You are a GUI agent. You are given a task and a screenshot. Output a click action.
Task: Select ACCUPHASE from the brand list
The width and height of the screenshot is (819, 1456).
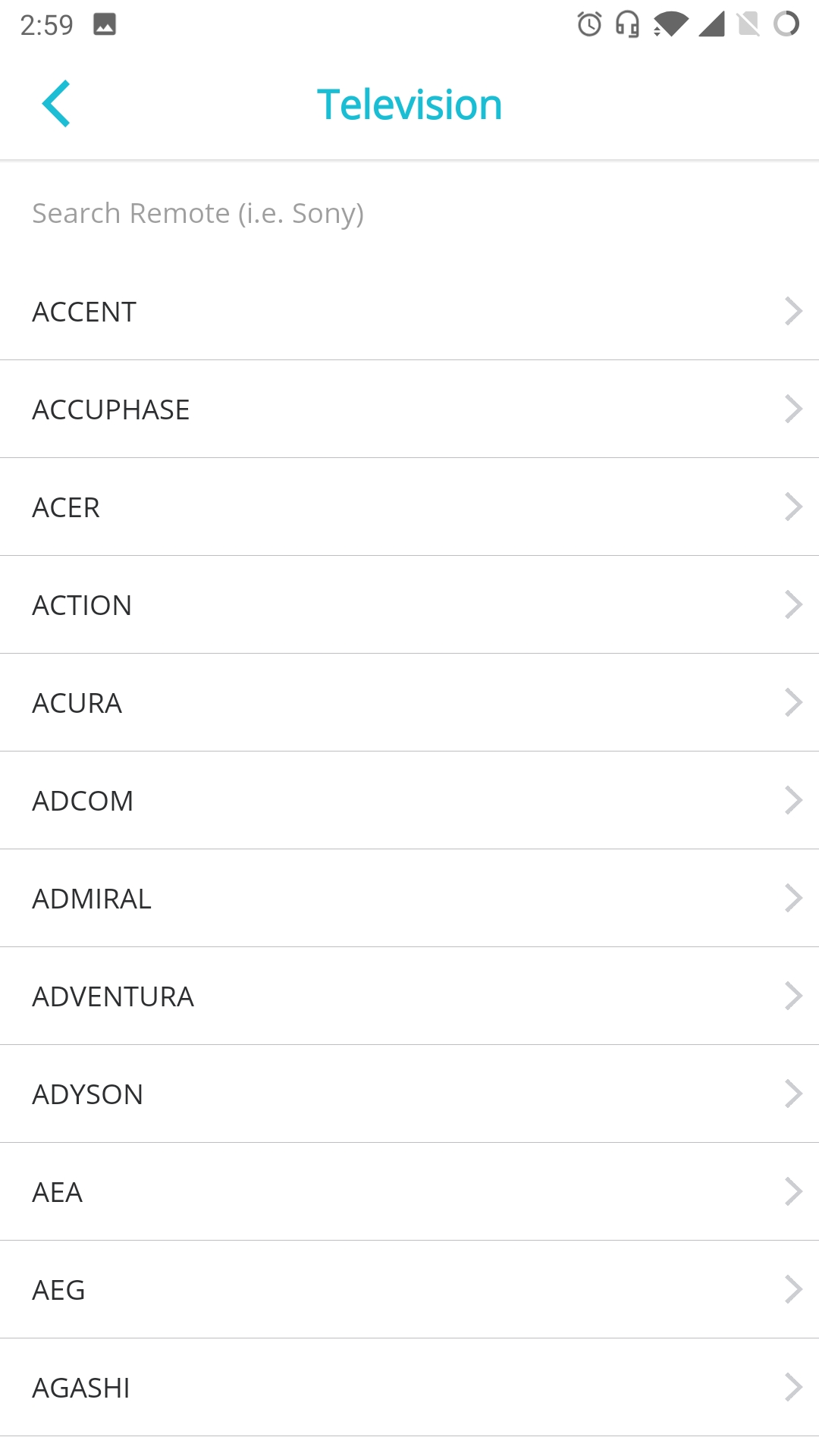click(409, 409)
